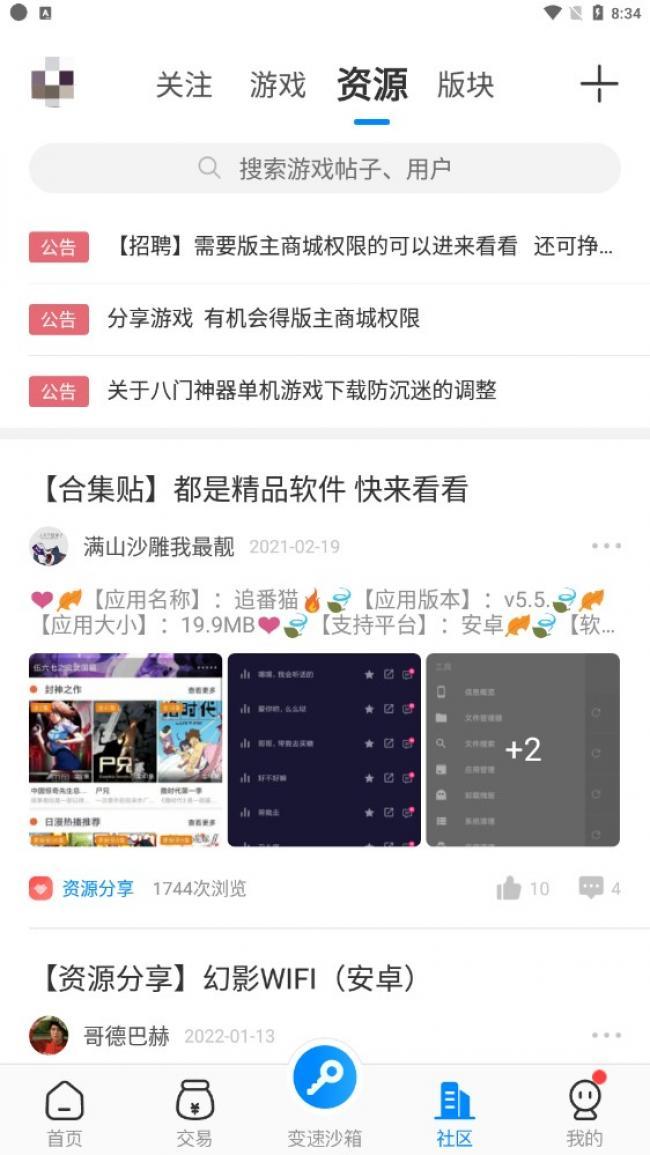This screenshot has width=650, height=1155.
Task: Open the 【合集贴】都是精品软件 post
Action: pyautogui.click(x=254, y=490)
